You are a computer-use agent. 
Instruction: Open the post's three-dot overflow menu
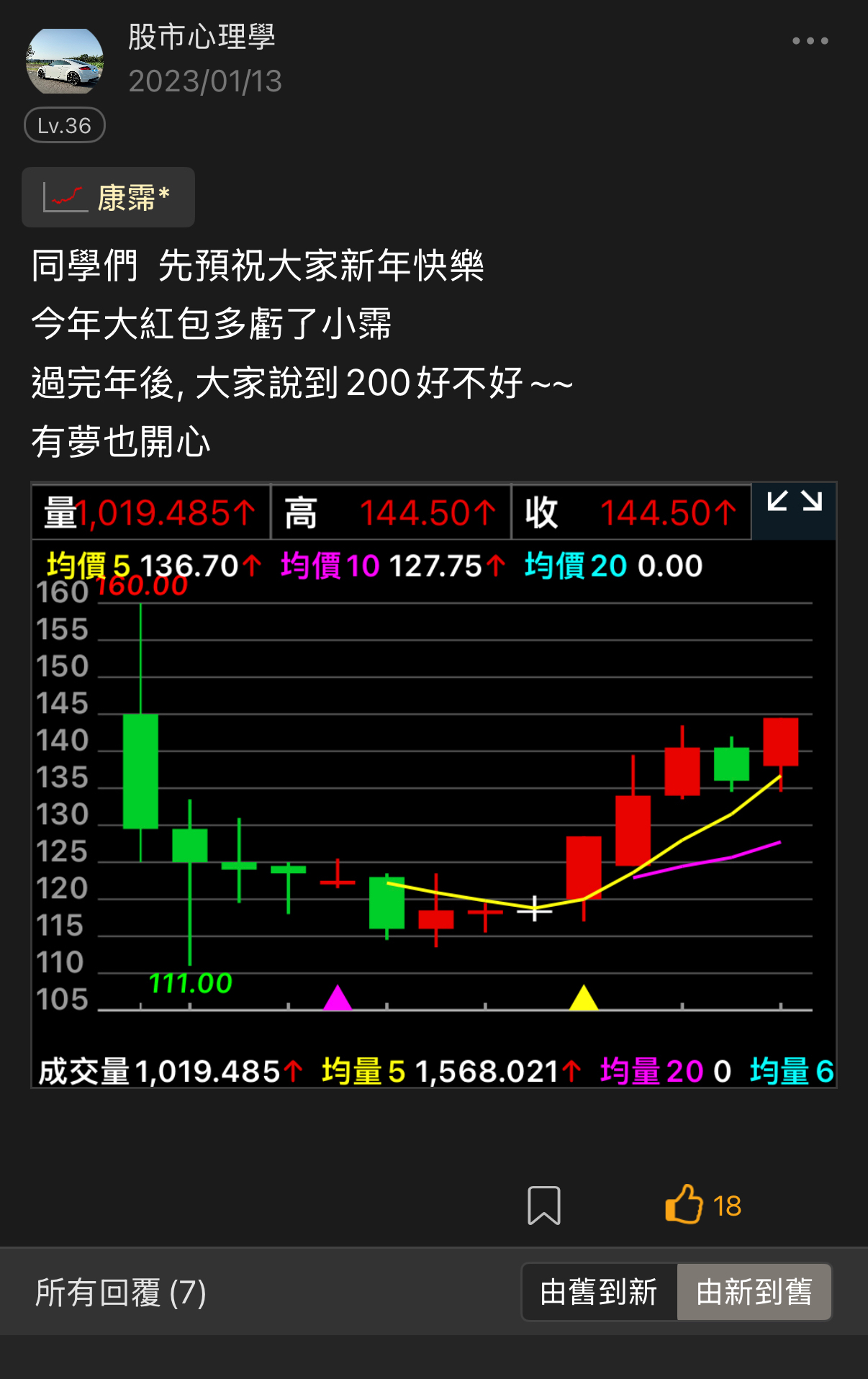click(810, 41)
